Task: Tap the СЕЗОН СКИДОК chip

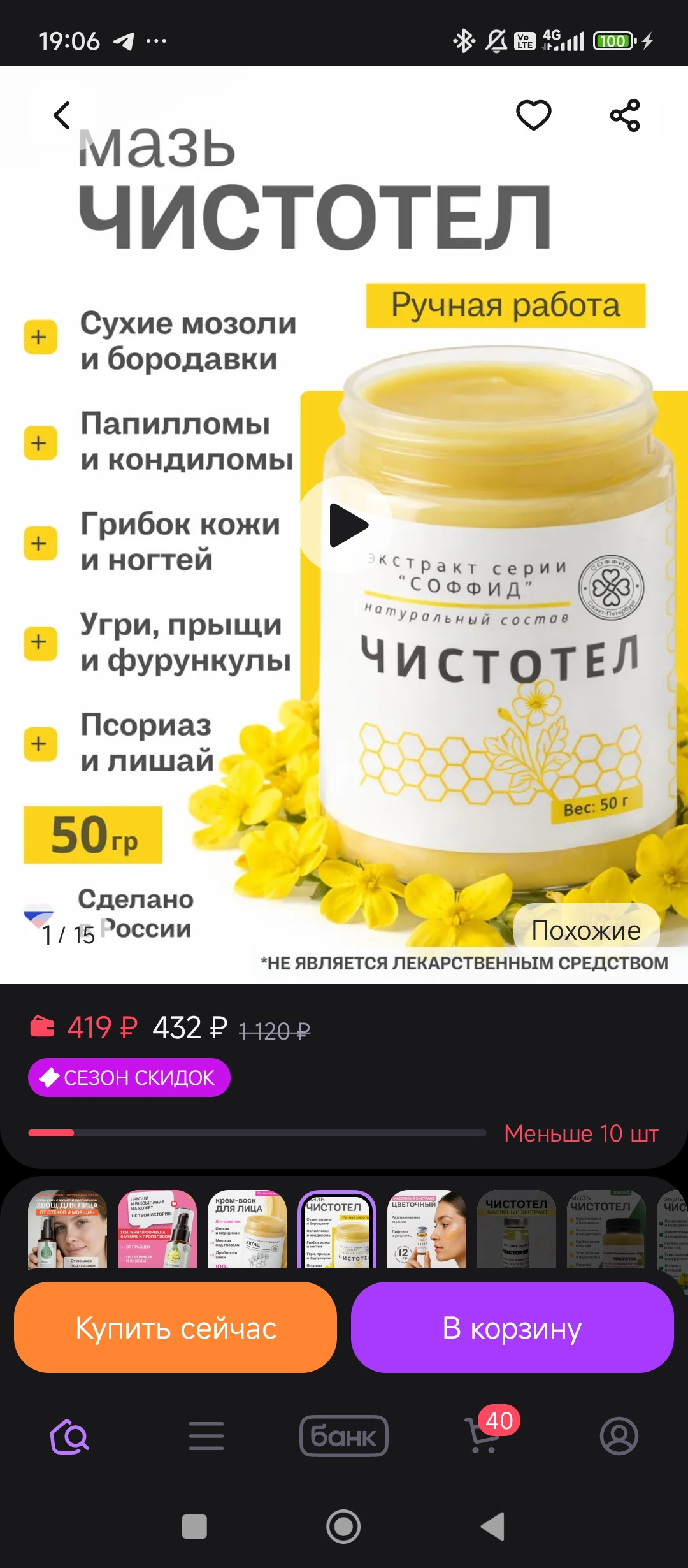Action: coord(129,1077)
